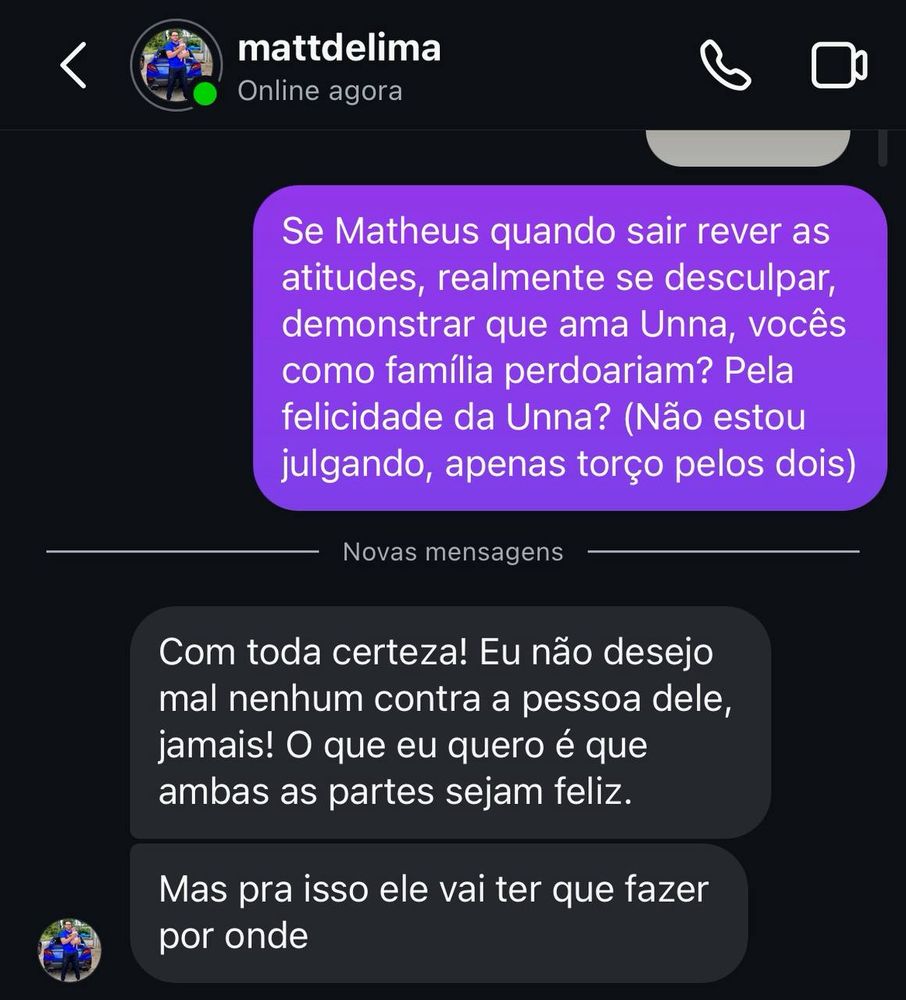Image resolution: width=906 pixels, height=1000 pixels.
Task: Go back to the messages list
Action: [x=73, y=66]
